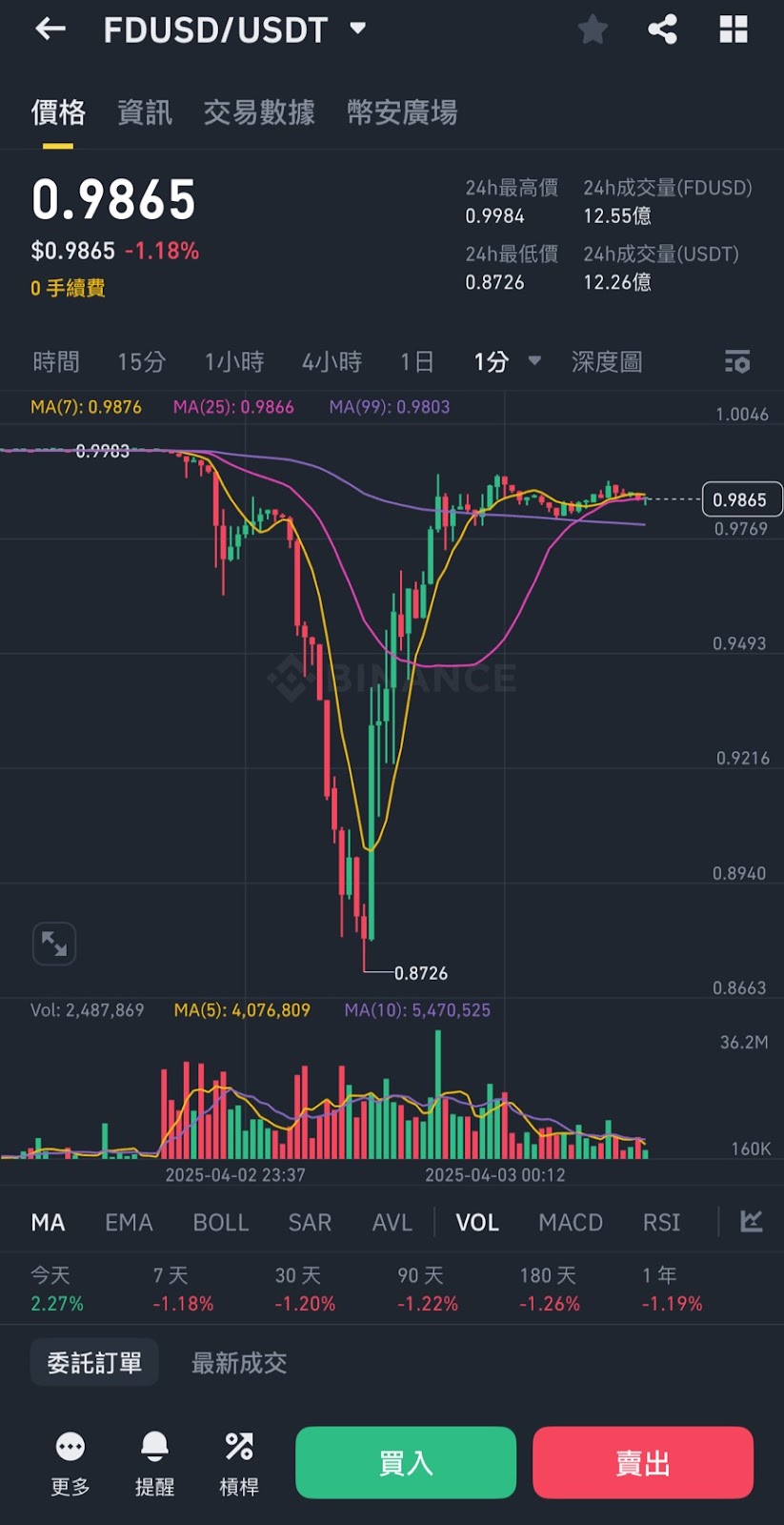Image resolution: width=784 pixels, height=1525 pixels.
Task: Add pair to favorites star
Action: click(x=593, y=30)
